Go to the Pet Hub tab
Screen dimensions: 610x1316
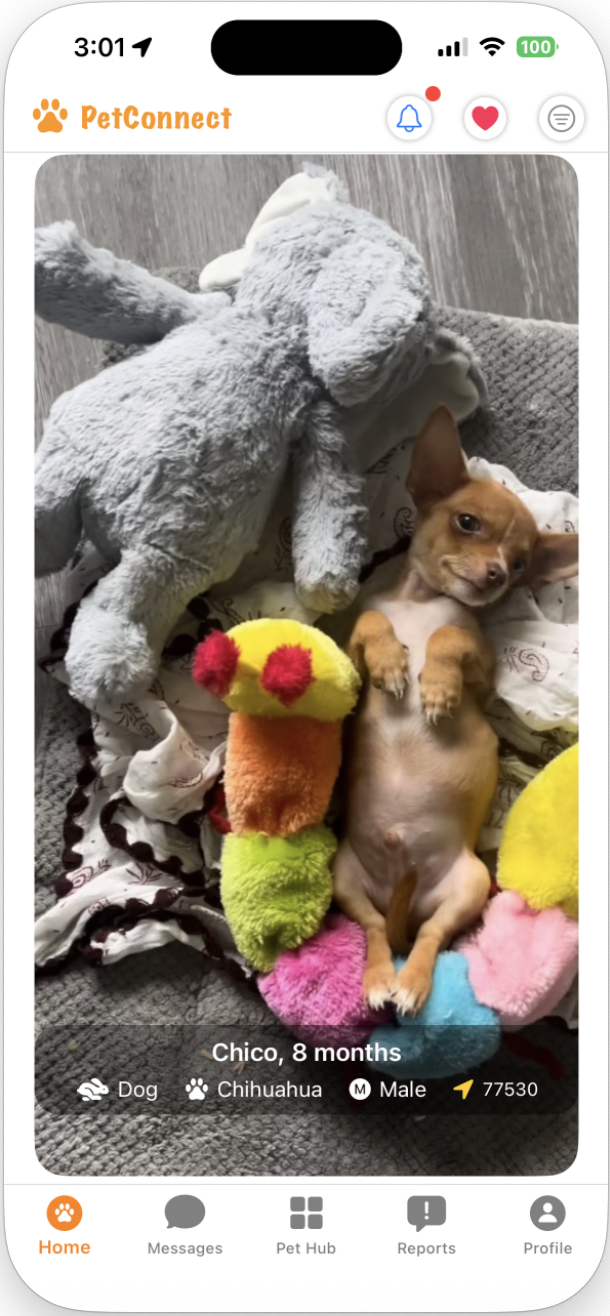click(306, 1226)
